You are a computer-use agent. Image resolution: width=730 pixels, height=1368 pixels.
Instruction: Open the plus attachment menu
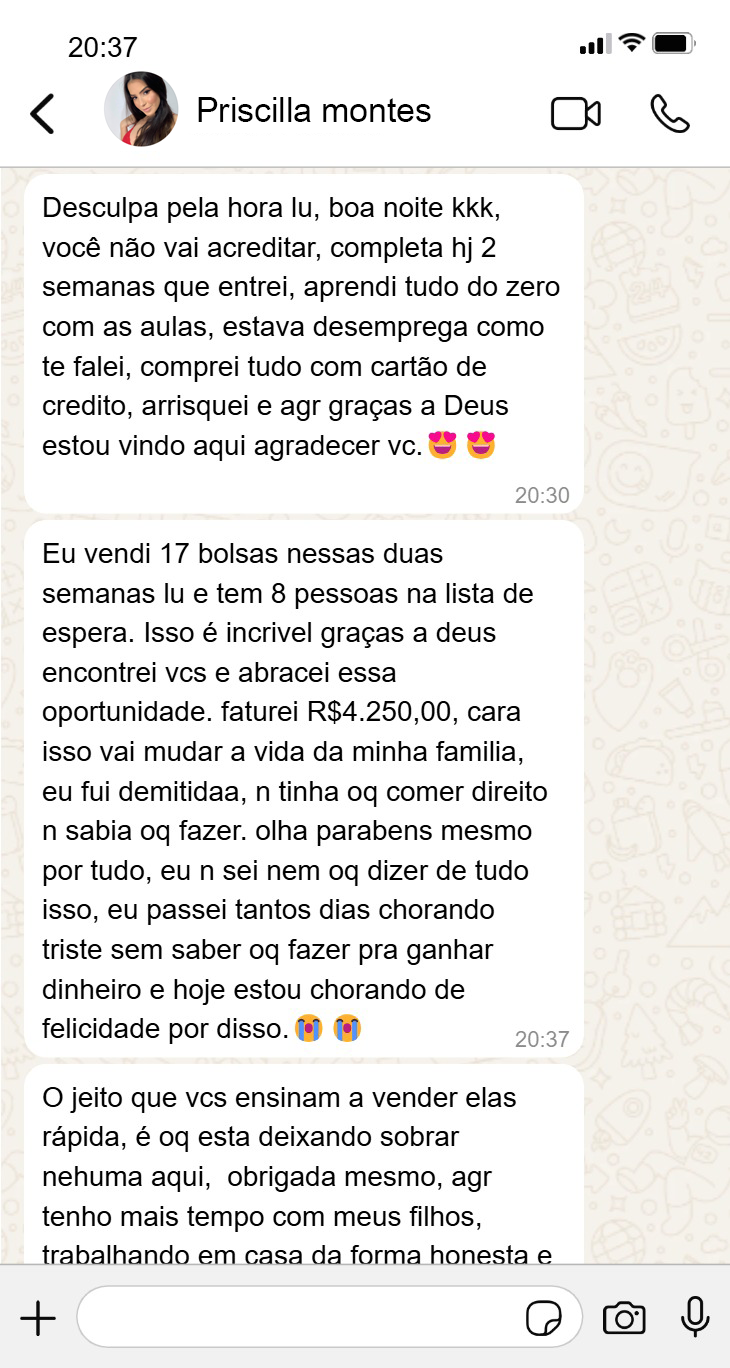(x=38, y=1319)
